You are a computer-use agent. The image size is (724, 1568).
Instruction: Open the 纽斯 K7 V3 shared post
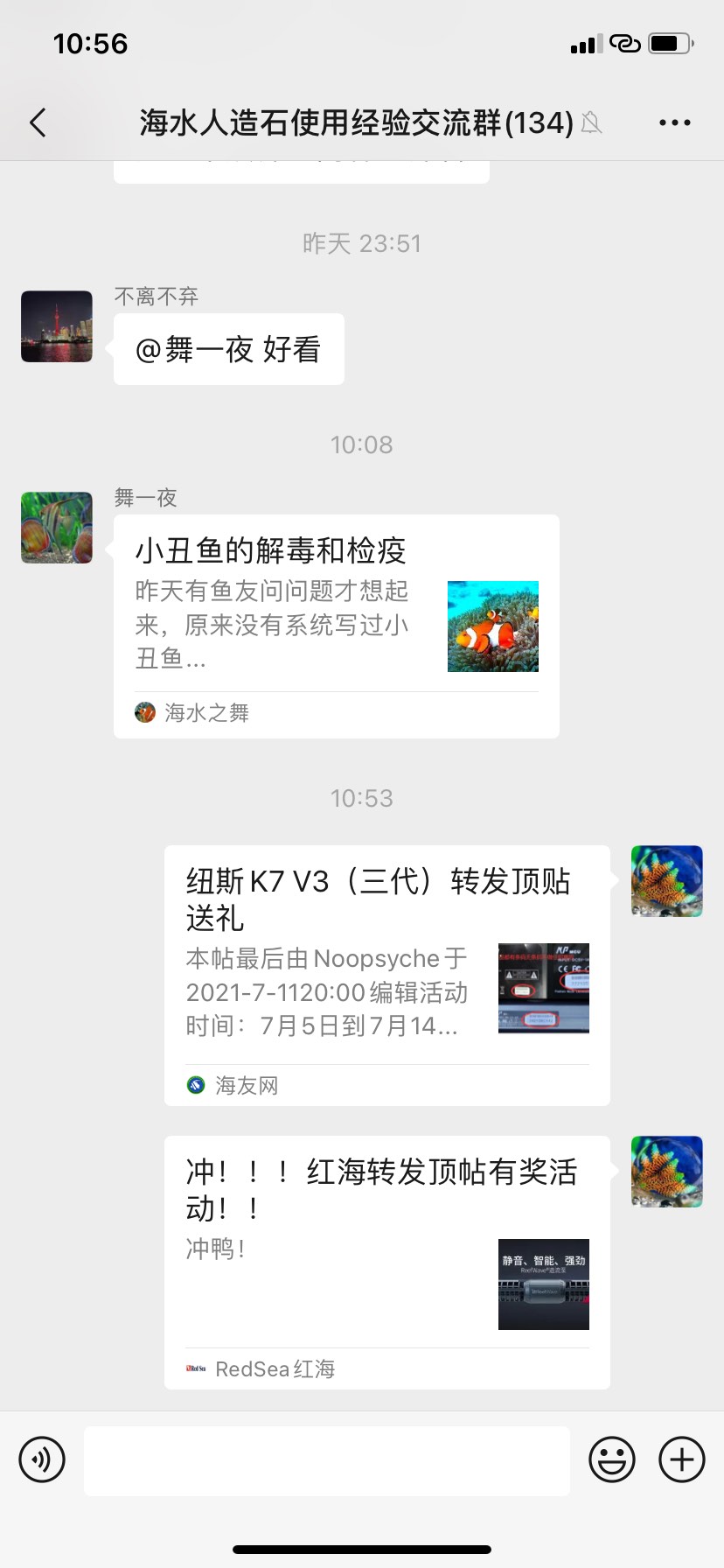click(x=386, y=975)
